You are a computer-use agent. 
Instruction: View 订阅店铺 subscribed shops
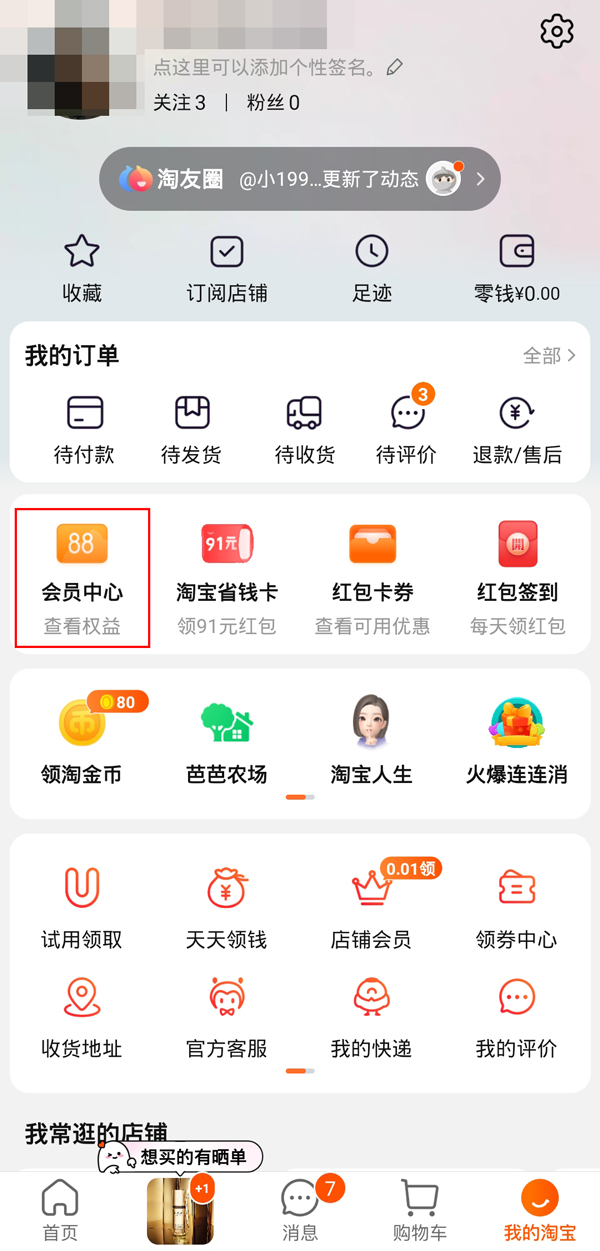227,268
